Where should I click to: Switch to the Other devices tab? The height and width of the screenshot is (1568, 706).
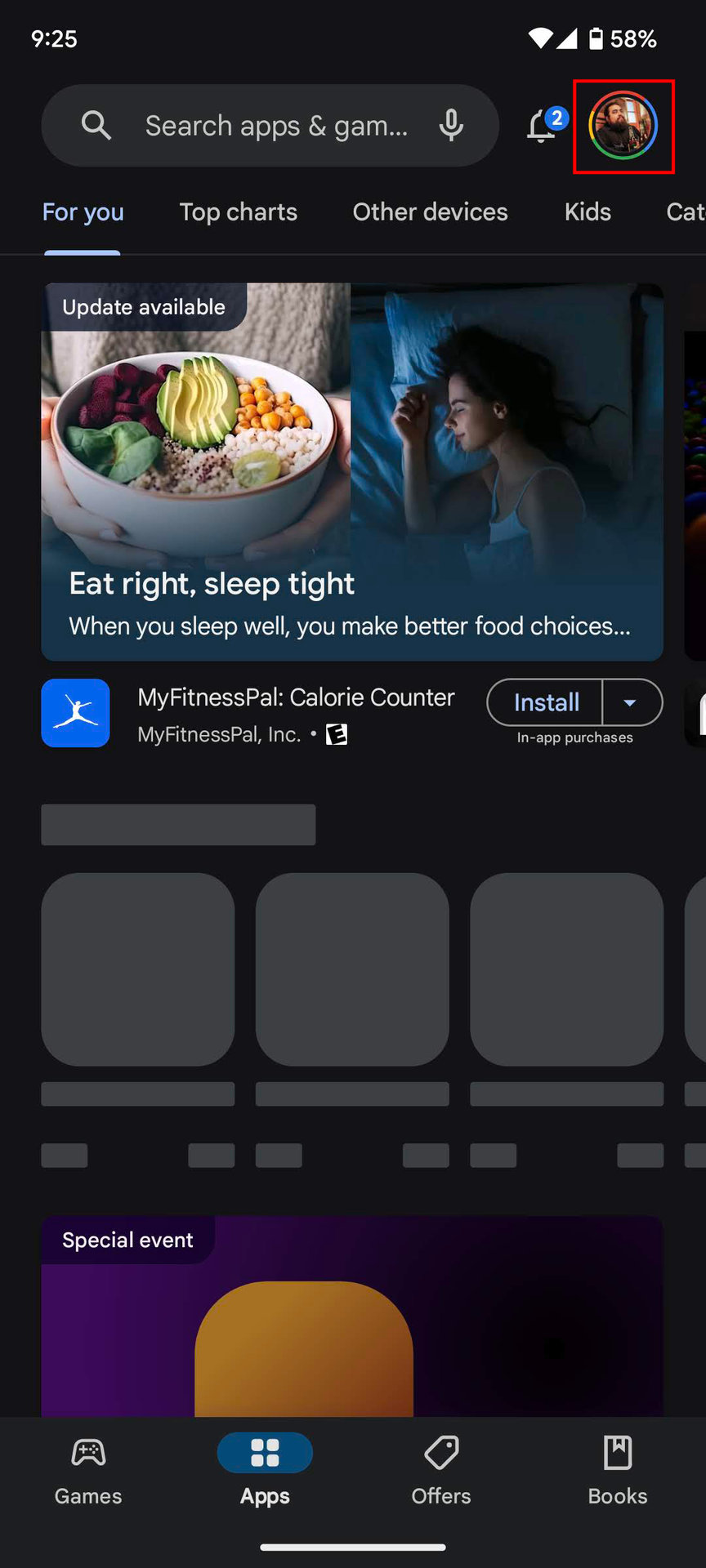pyautogui.click(x=430, y=212)
